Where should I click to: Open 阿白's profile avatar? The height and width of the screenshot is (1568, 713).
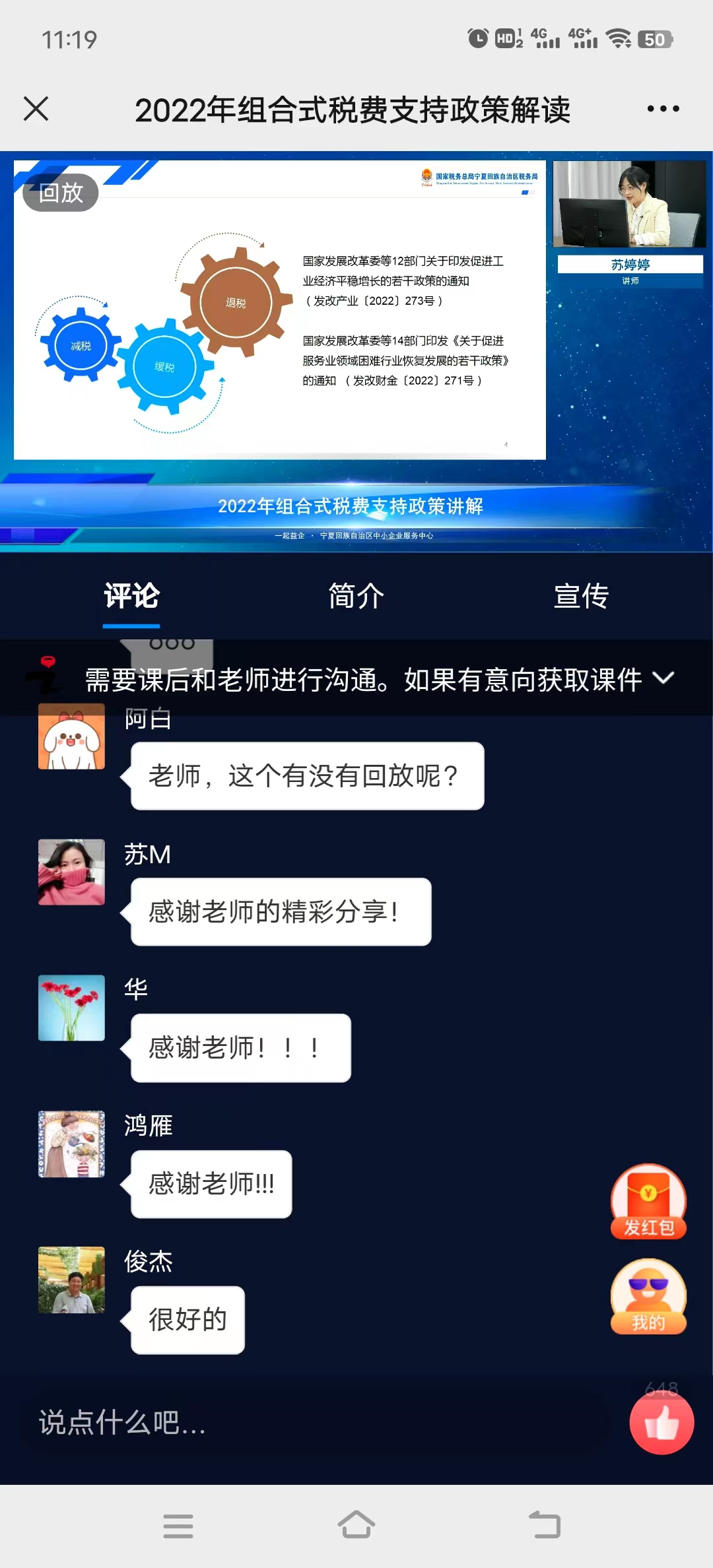tap(71, 736)
